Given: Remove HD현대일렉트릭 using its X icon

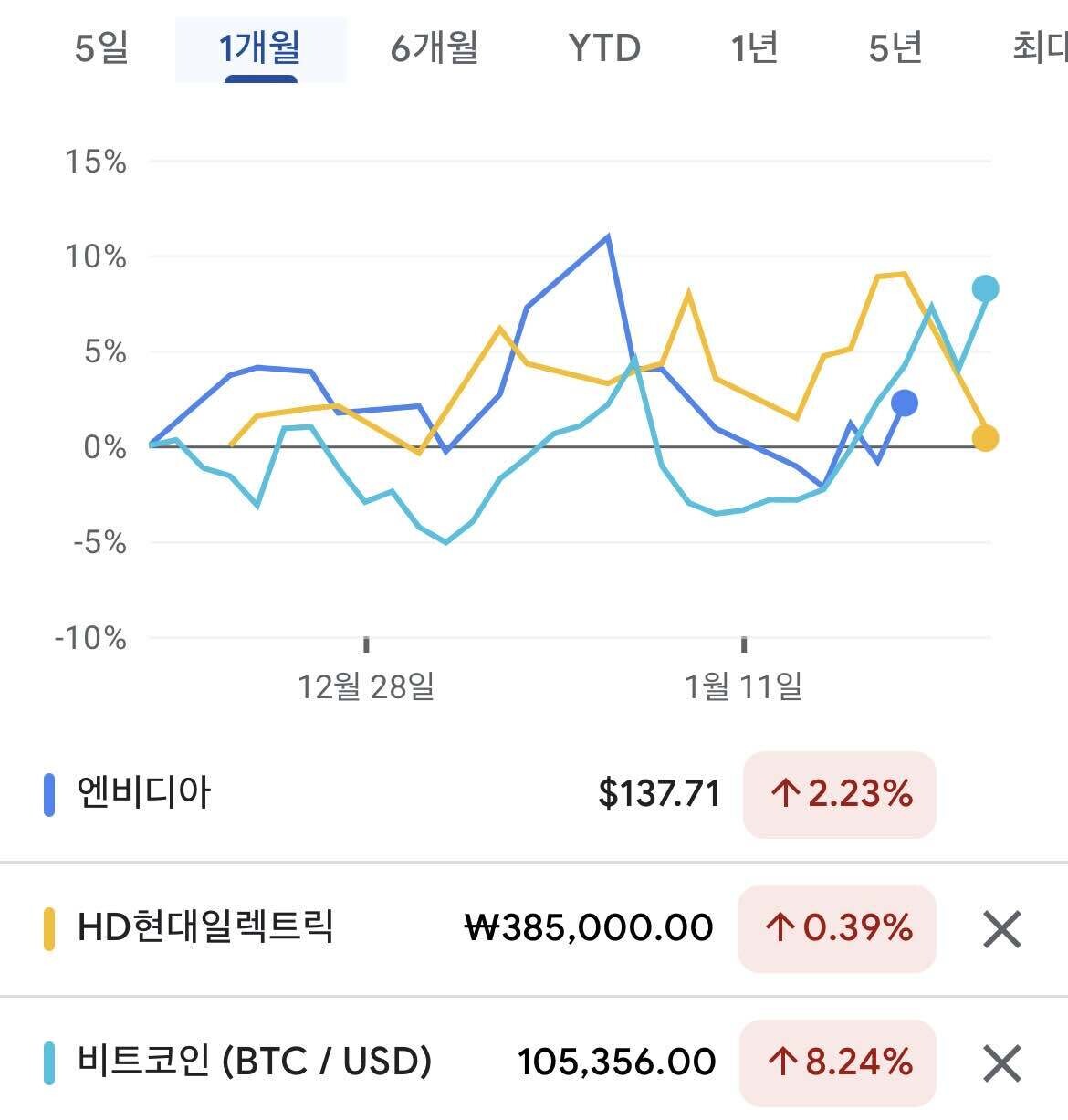Looking at the screenshot, I should pyautogui.click(x=1000, y=927).
